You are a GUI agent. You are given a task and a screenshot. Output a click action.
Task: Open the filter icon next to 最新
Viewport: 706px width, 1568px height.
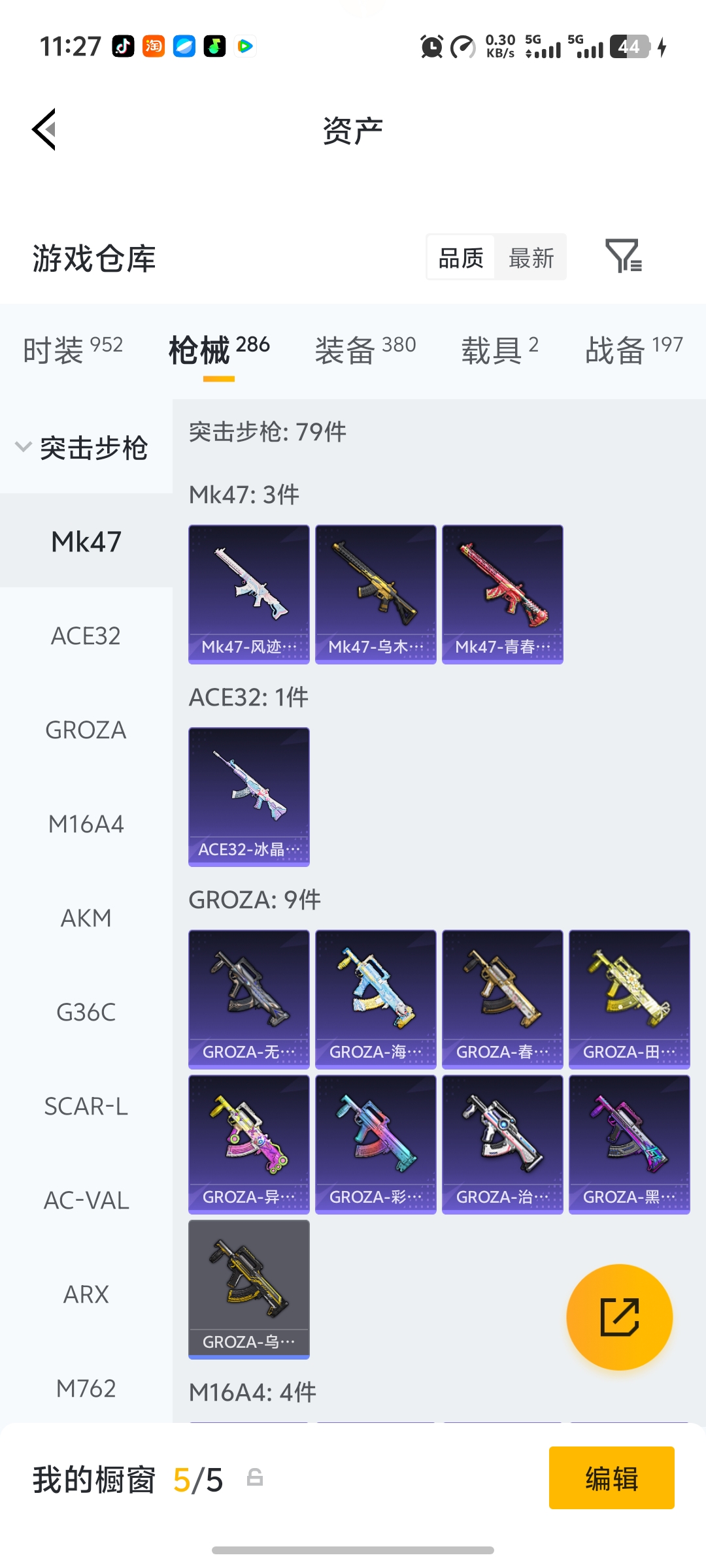tap(623, 256)
